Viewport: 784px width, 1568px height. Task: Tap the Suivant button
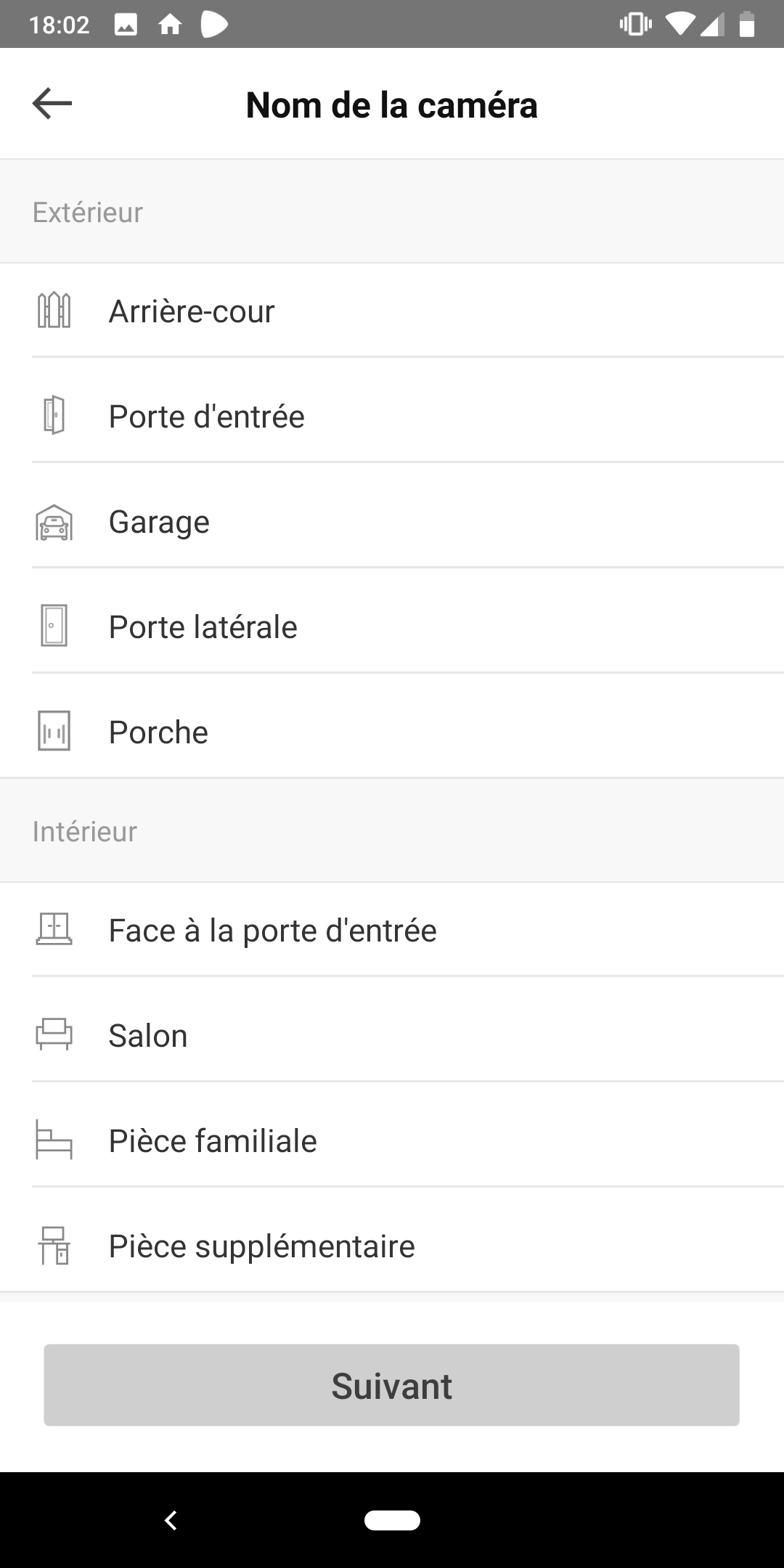392,1385
